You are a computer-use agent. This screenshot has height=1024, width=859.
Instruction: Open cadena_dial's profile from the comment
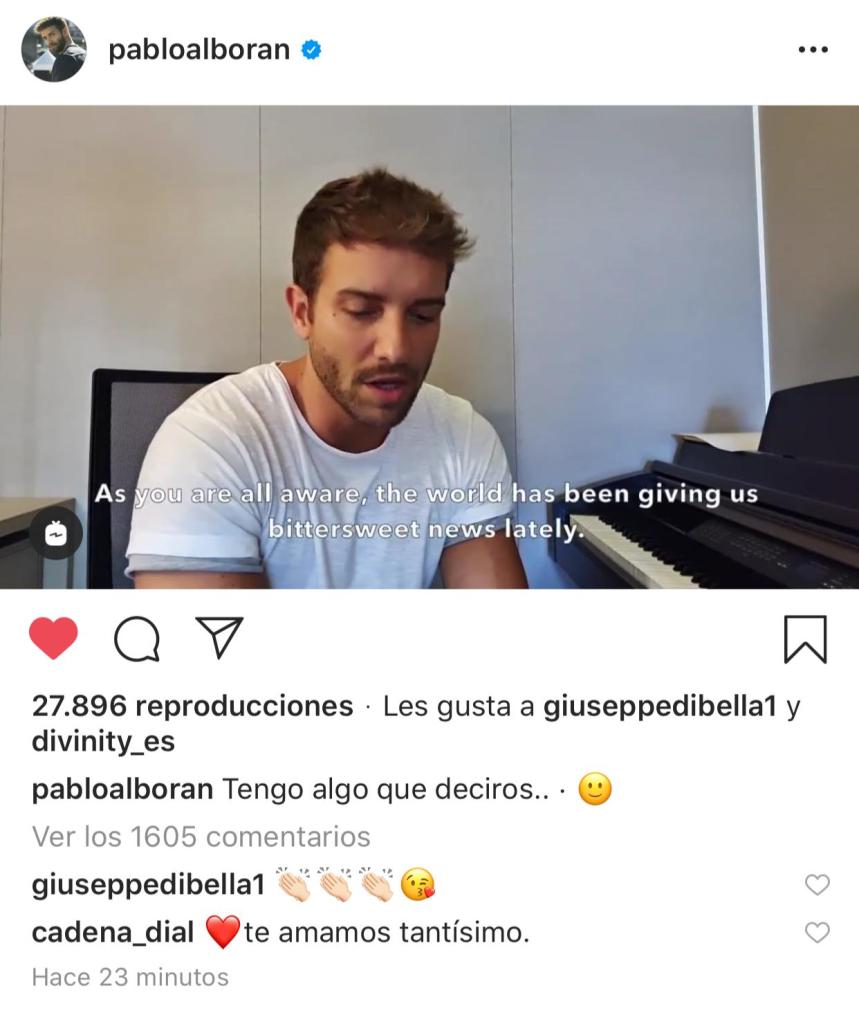coord(113,933)
